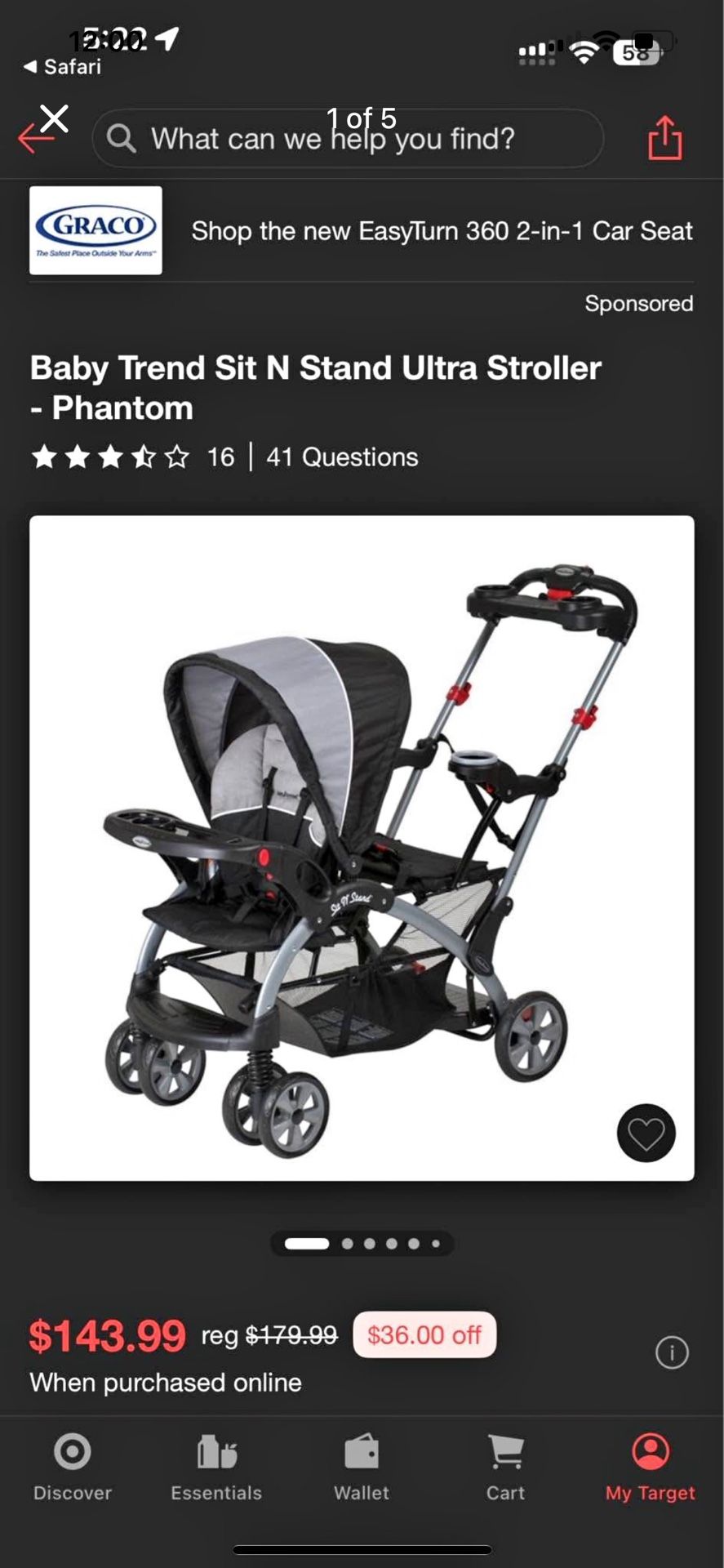Go to the Cart tab
The width and height of the screenshot is (724, 1568).
click(505, 1467)
